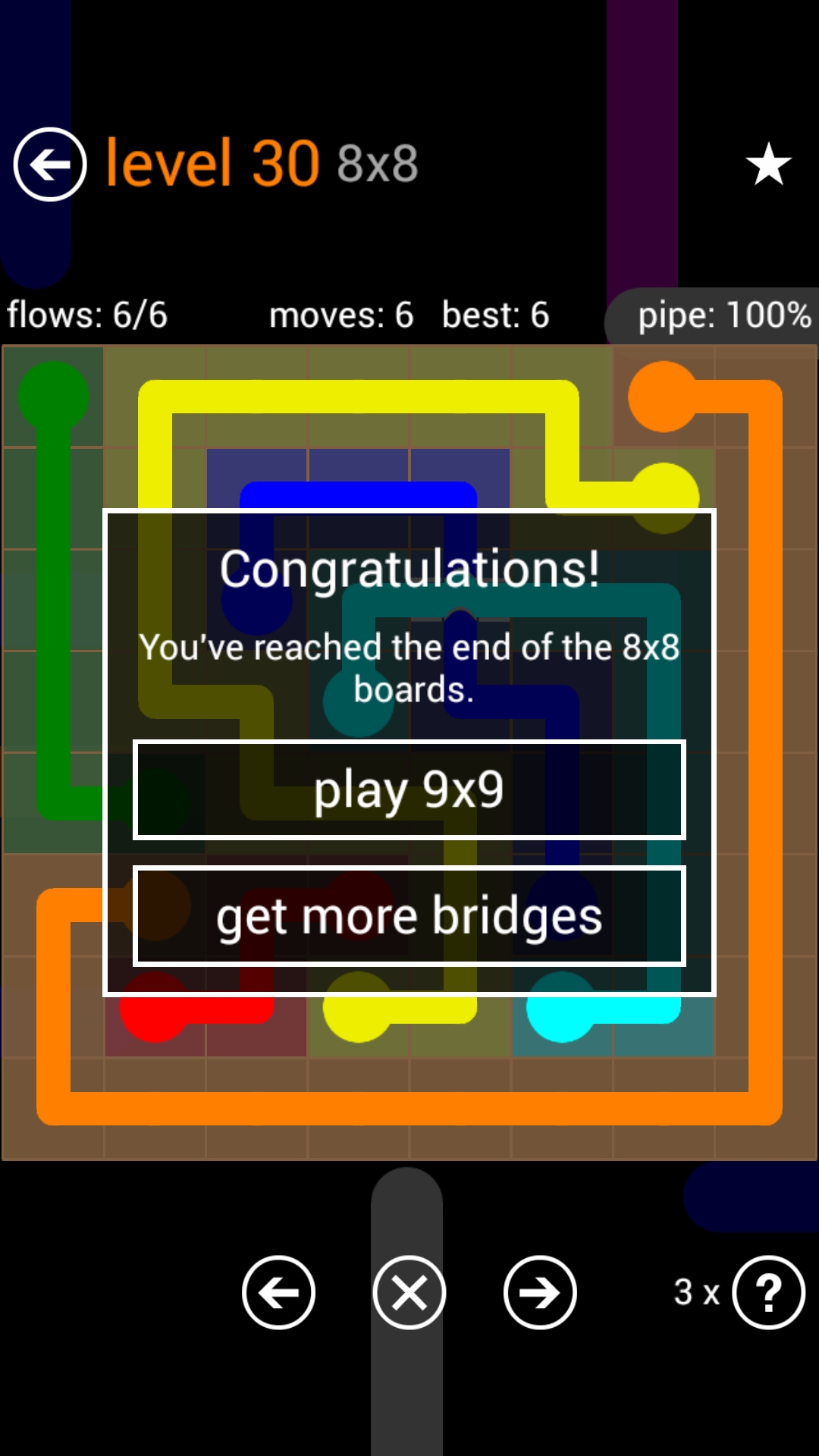Reset the board with the X icon

[x=409, y=1292]
